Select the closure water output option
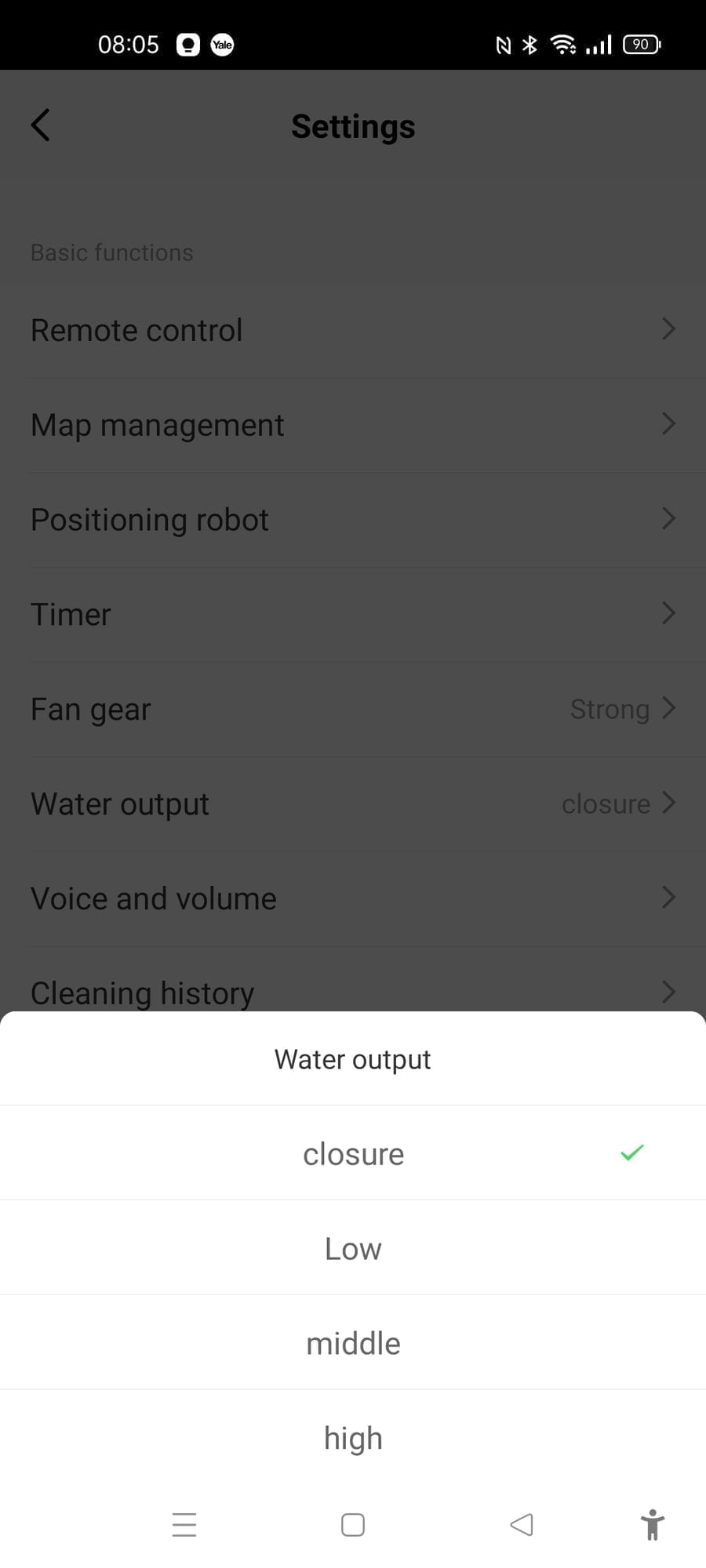The height and width of the screenshot is (1568, 706). click(x=353, y=1154)
